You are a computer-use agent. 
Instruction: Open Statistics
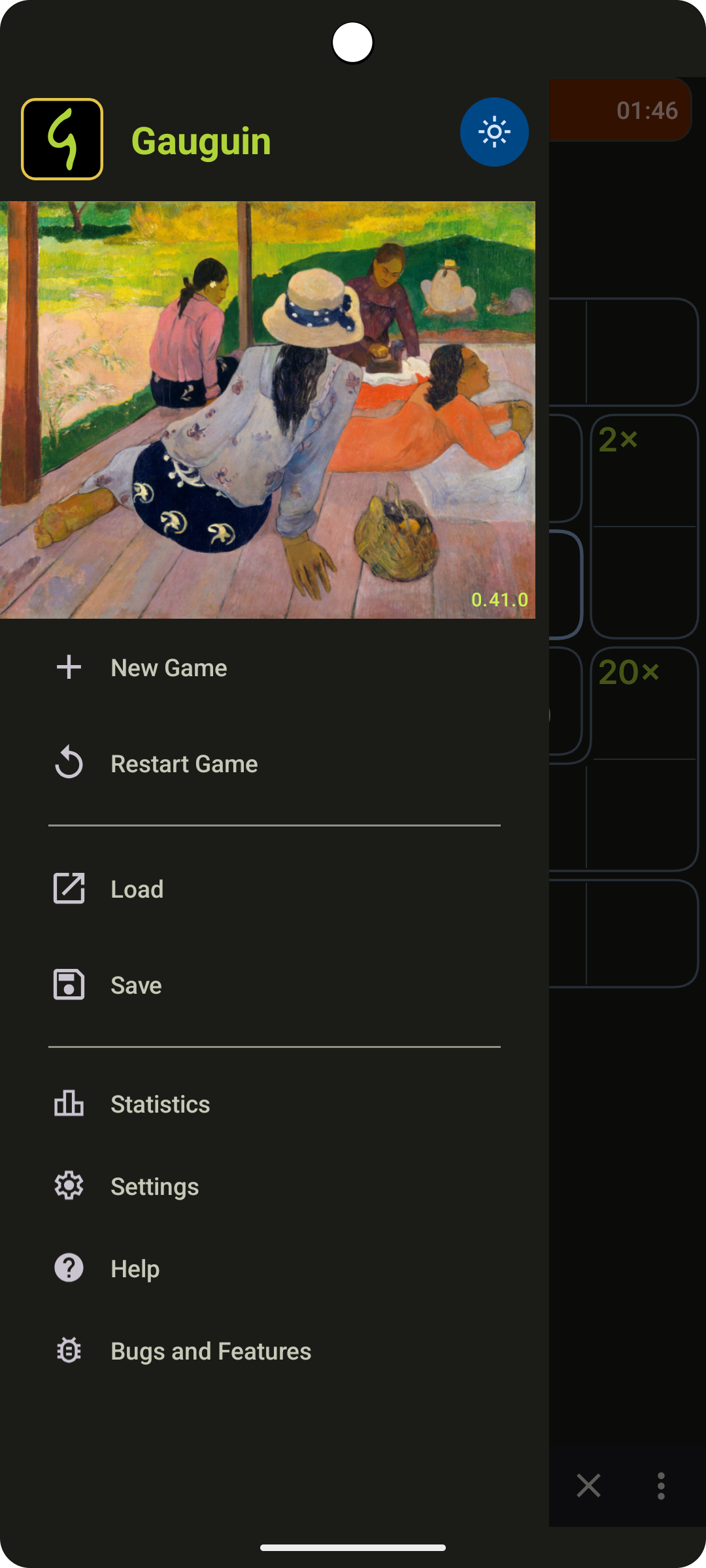(x=275, y=1104)
